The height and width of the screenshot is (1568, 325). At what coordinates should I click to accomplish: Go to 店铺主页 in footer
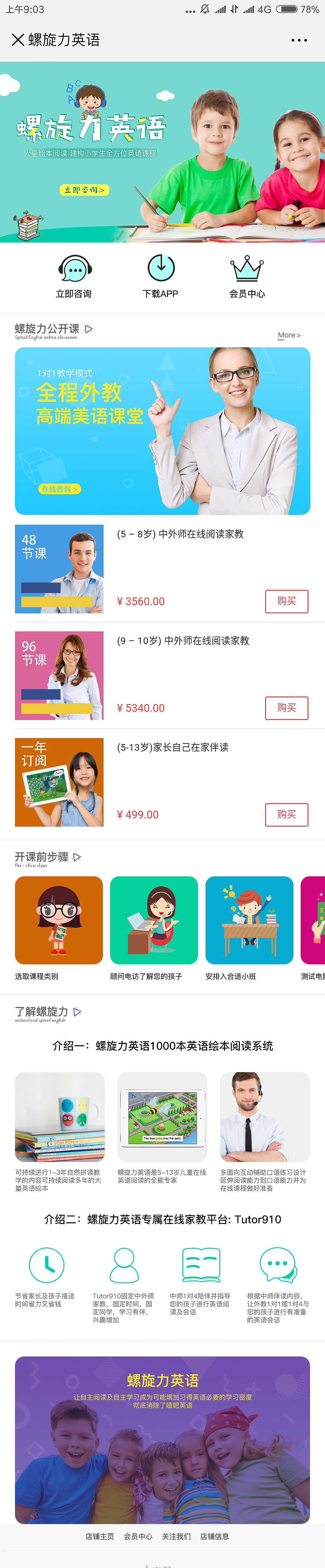(x=100, y=1536)
